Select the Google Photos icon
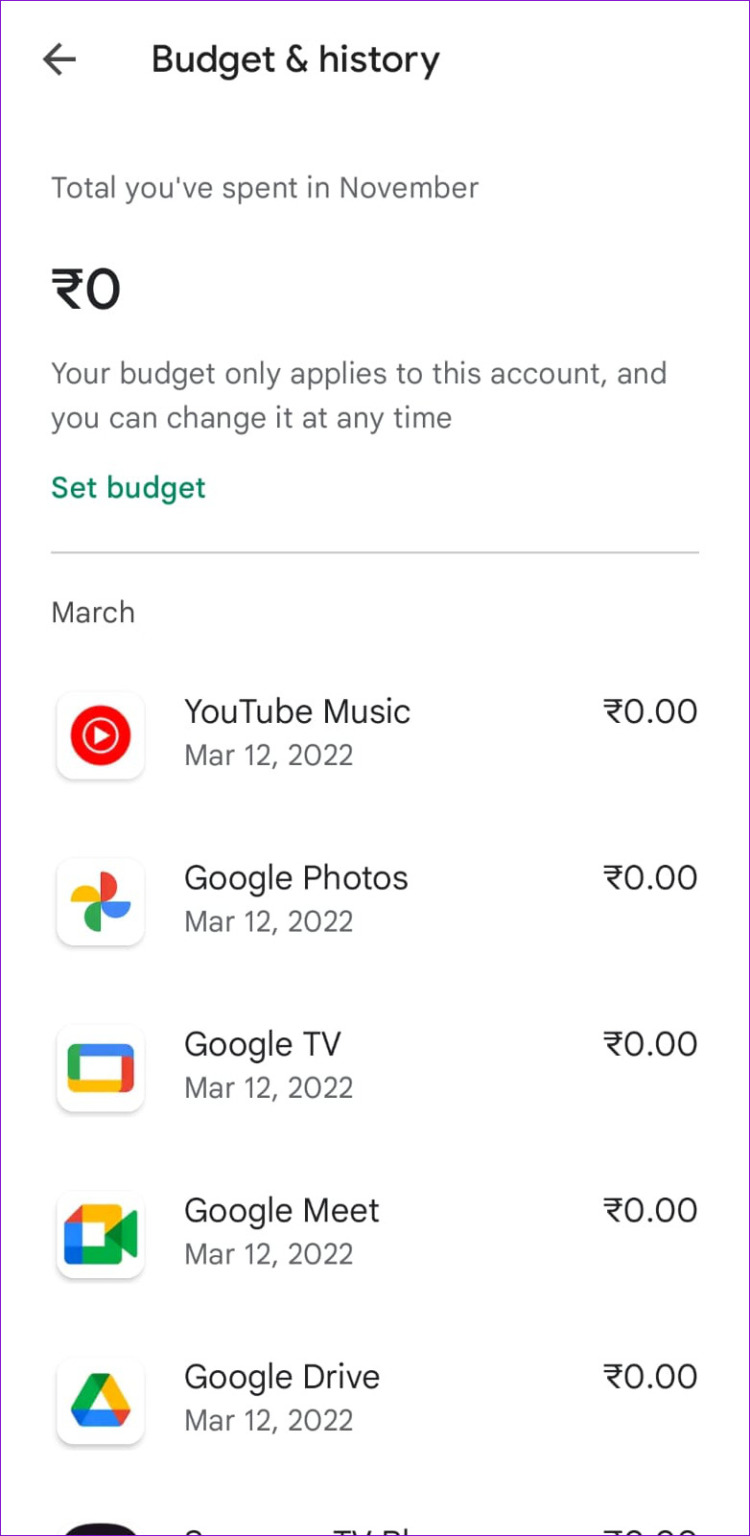The width and height of the screenshot is (750, 1536). pyautogui.click(x=100, y=901)
